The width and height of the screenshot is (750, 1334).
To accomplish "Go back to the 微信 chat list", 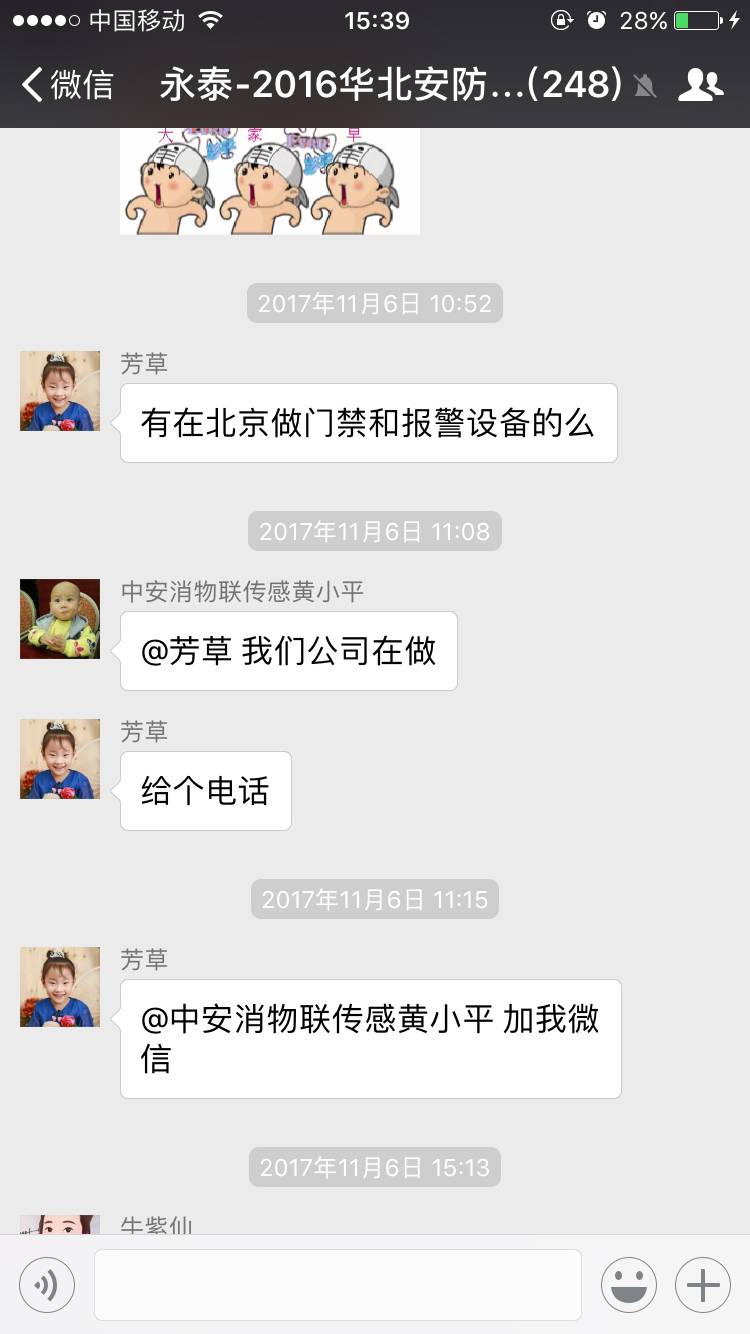I will click(x=68, y=85).
